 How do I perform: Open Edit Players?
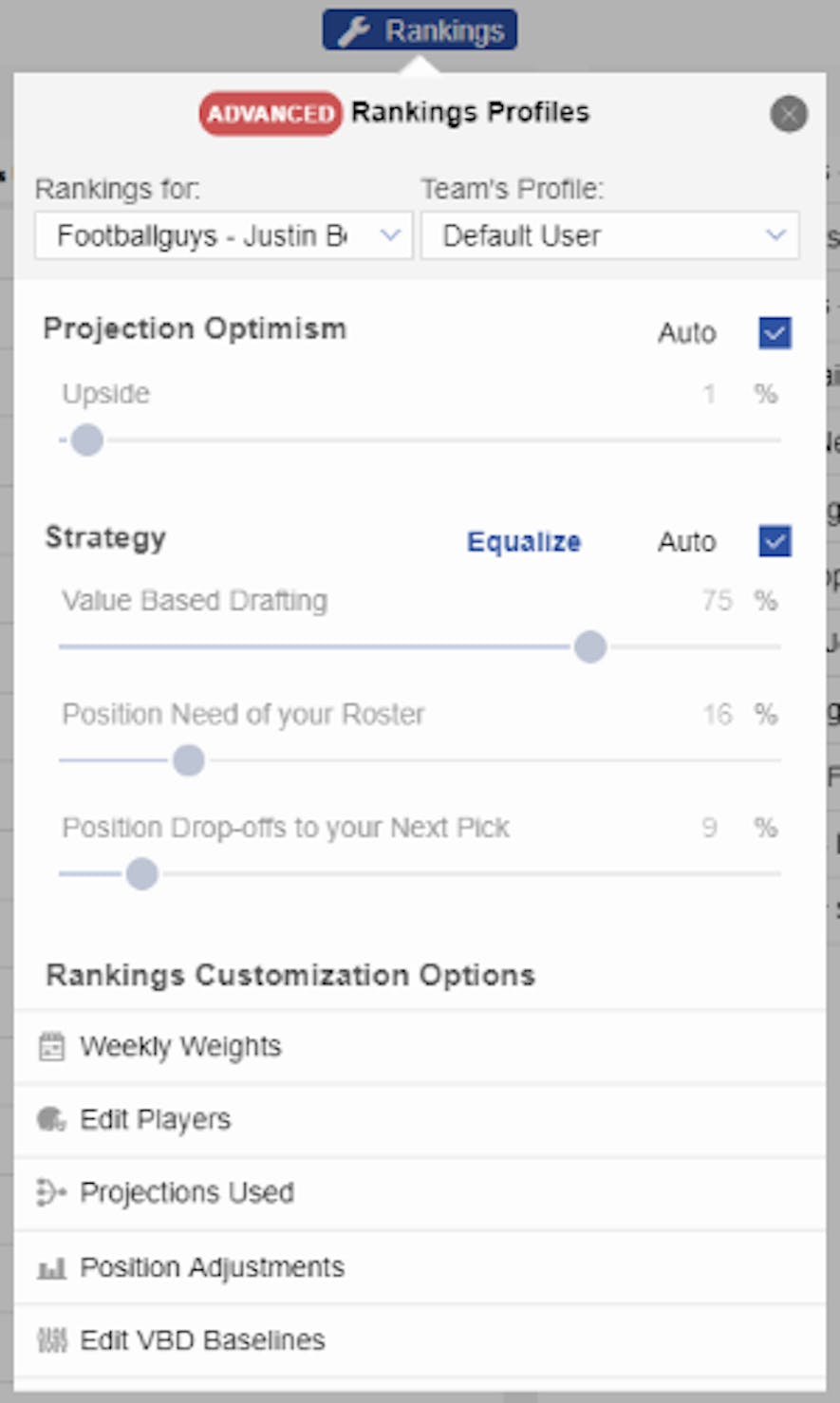(x=420, y=1120)
